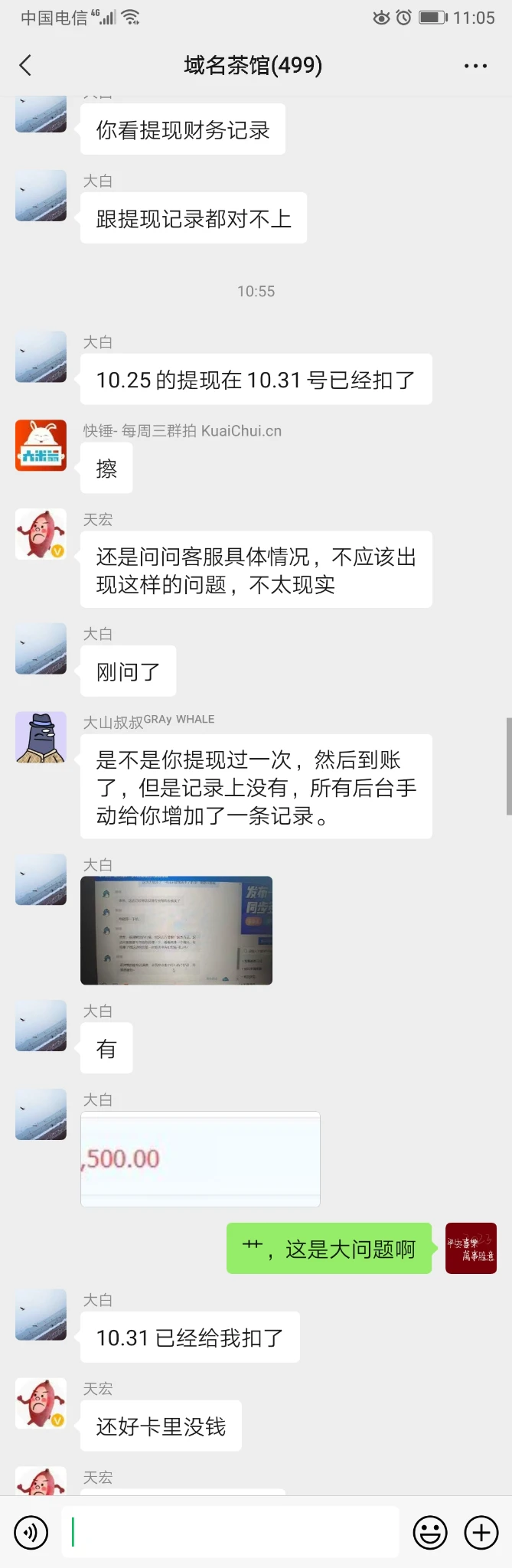Open the group chat info menu
This screenshot has width=512, height=1568.
(475, 66)
